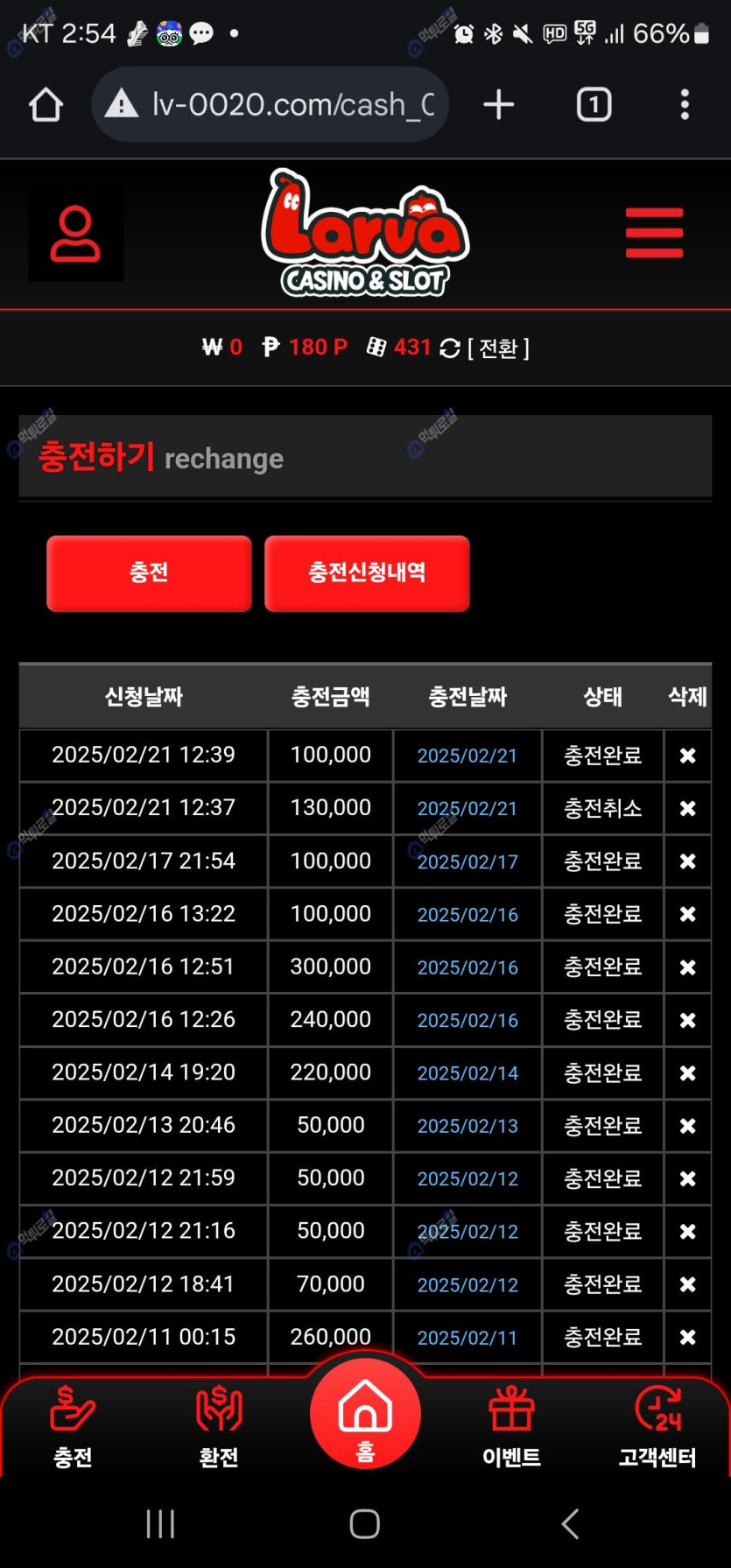Viewport: 731px width, 1568px height.
Task: Add a new browser tab
Action: click(498, 105)
